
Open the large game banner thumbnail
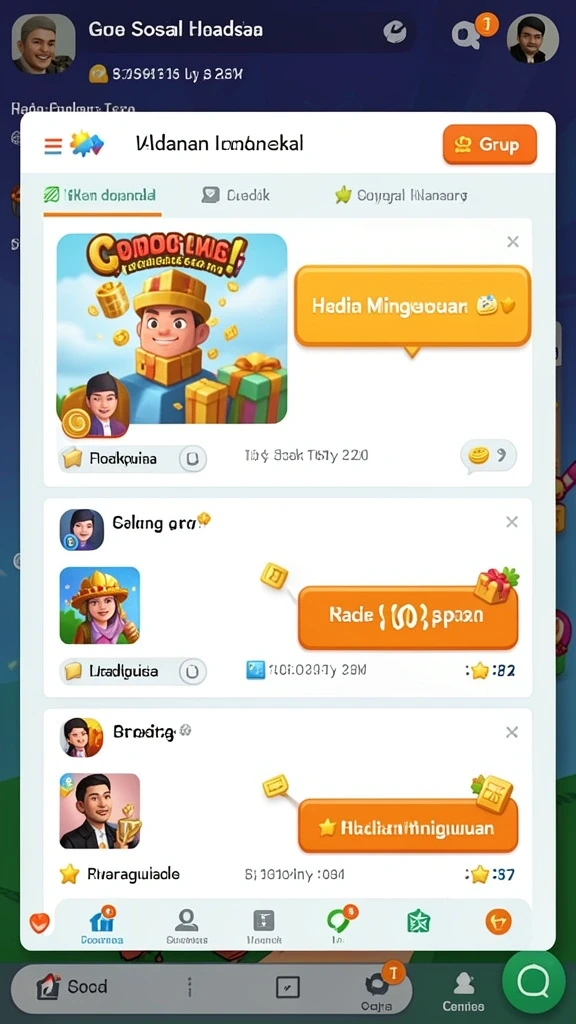coord(172,328)
